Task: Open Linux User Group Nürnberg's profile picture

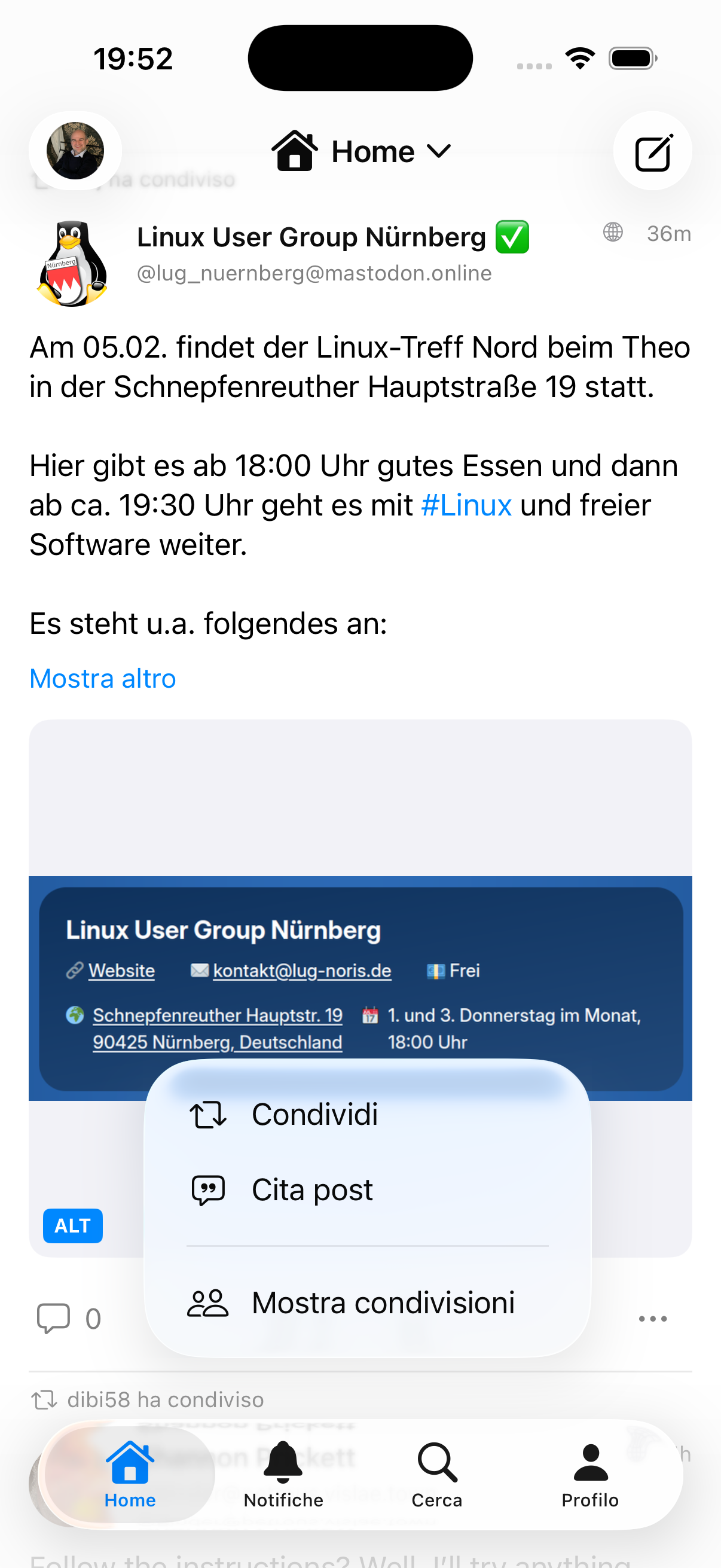Action: click(x=72, y=263)
